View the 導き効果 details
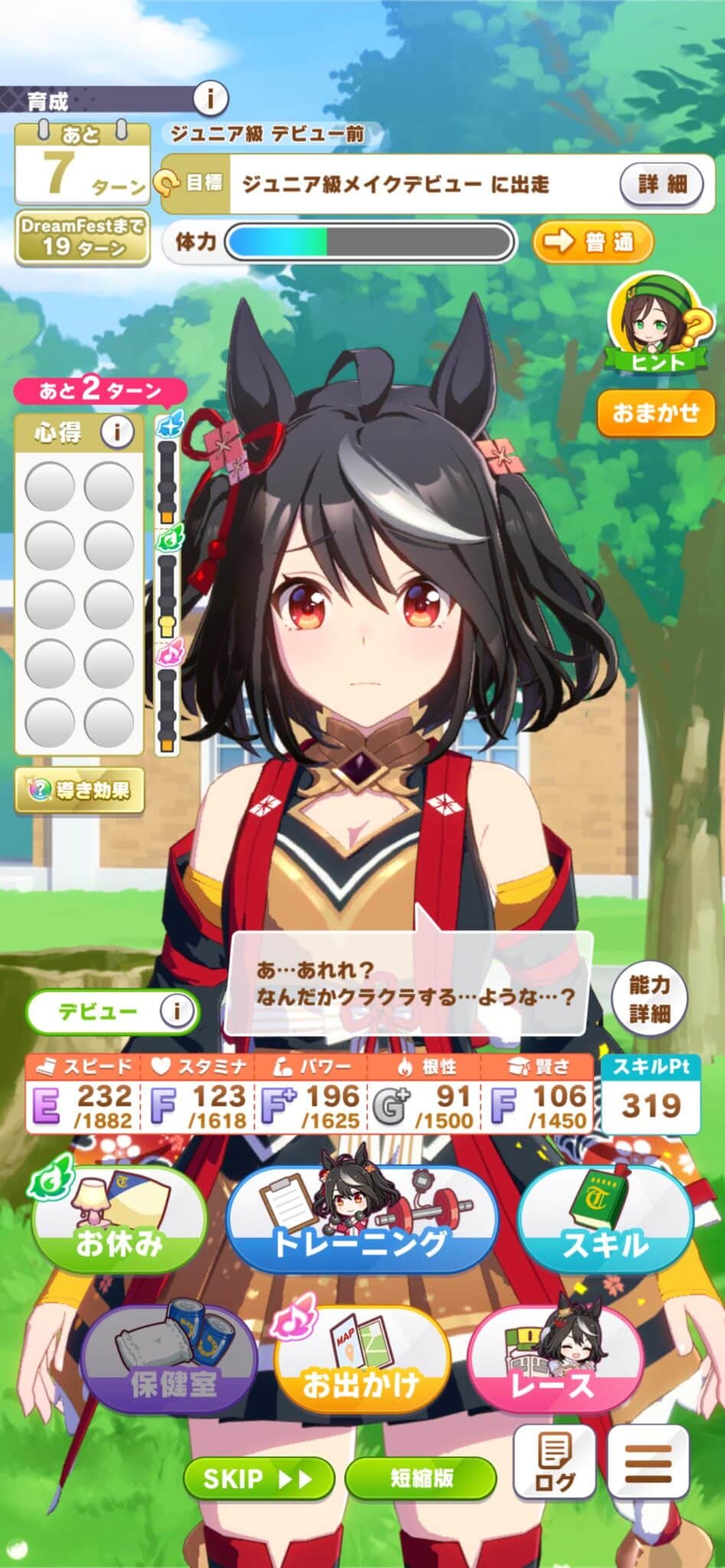 tap(80, 790)
